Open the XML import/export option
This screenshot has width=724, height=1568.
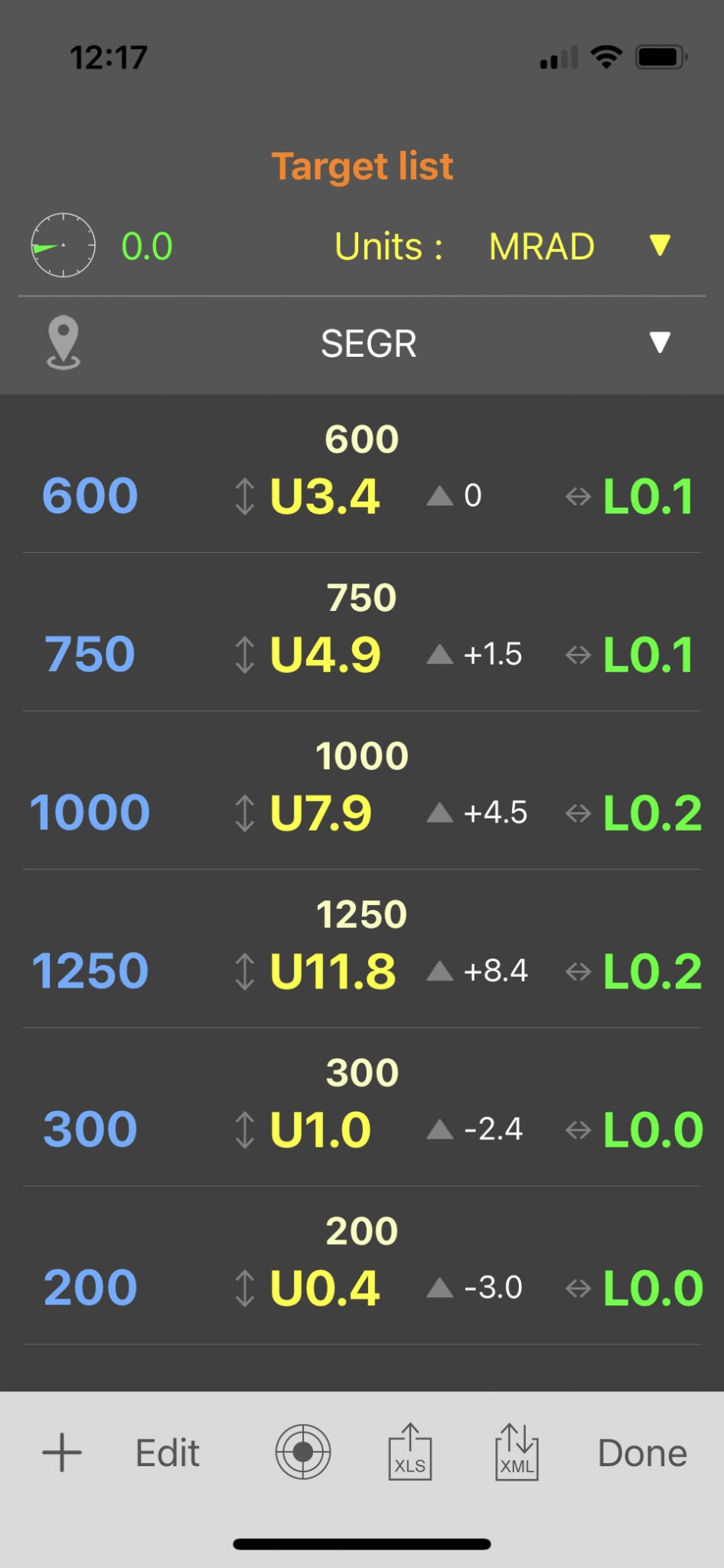pyautogui.click(x=517, y=1452)
